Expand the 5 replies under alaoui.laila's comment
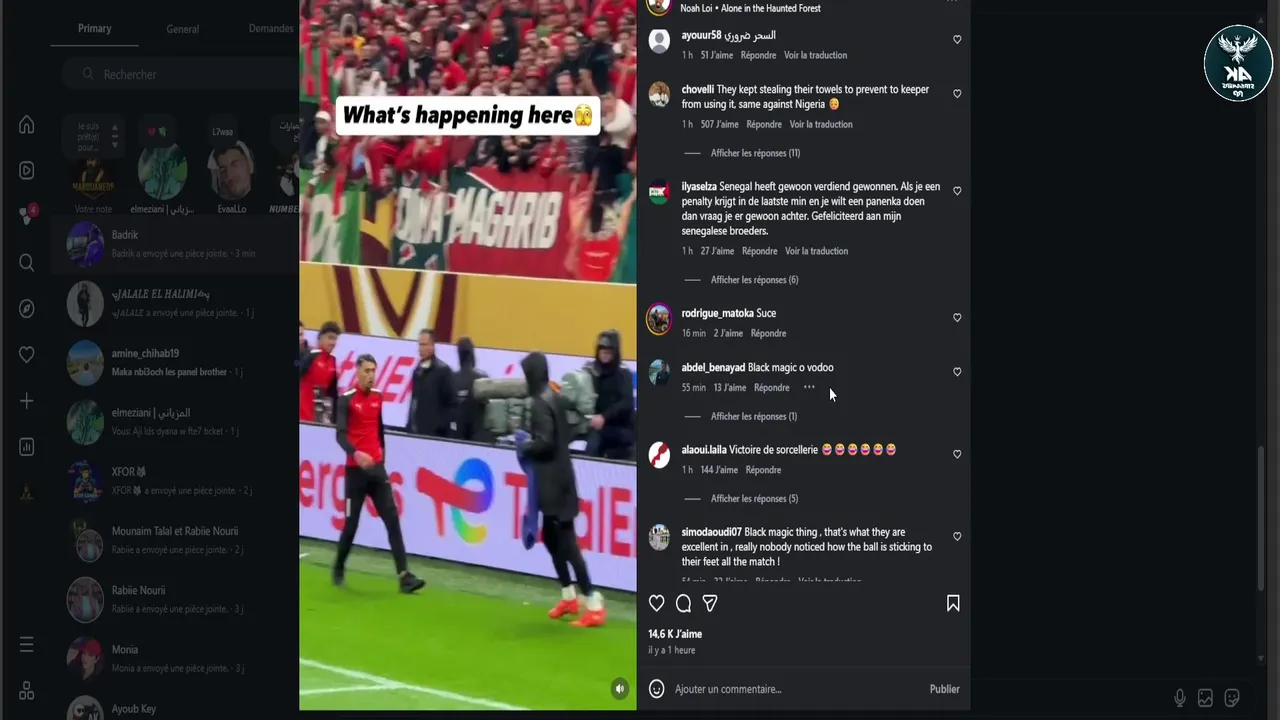1280x720 pixels. click(x=754, y=499)
